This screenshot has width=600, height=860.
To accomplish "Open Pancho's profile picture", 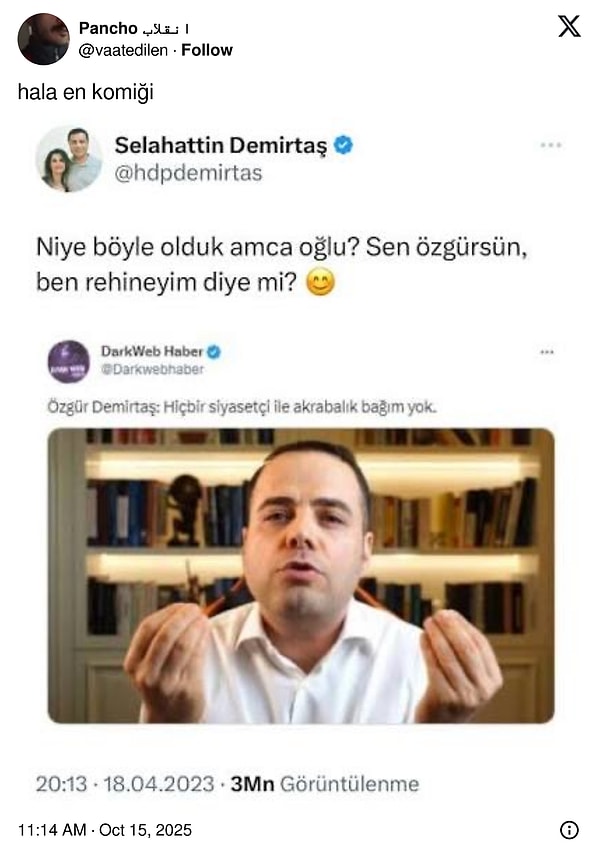I will [43, 39].
